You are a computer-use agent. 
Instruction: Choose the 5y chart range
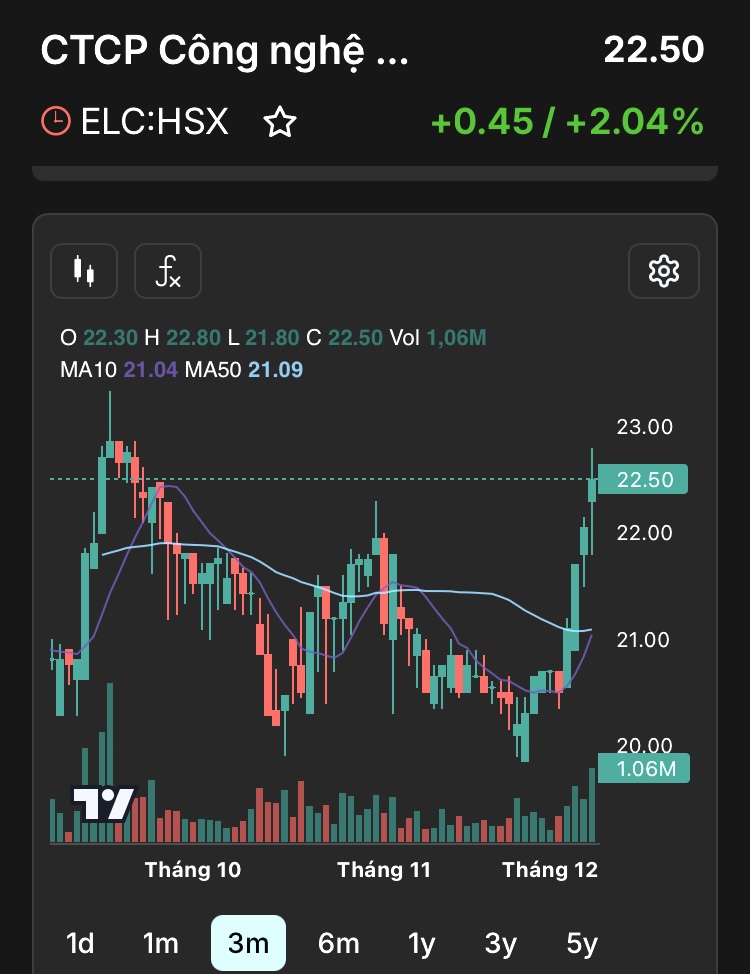[x=582, y=943]
